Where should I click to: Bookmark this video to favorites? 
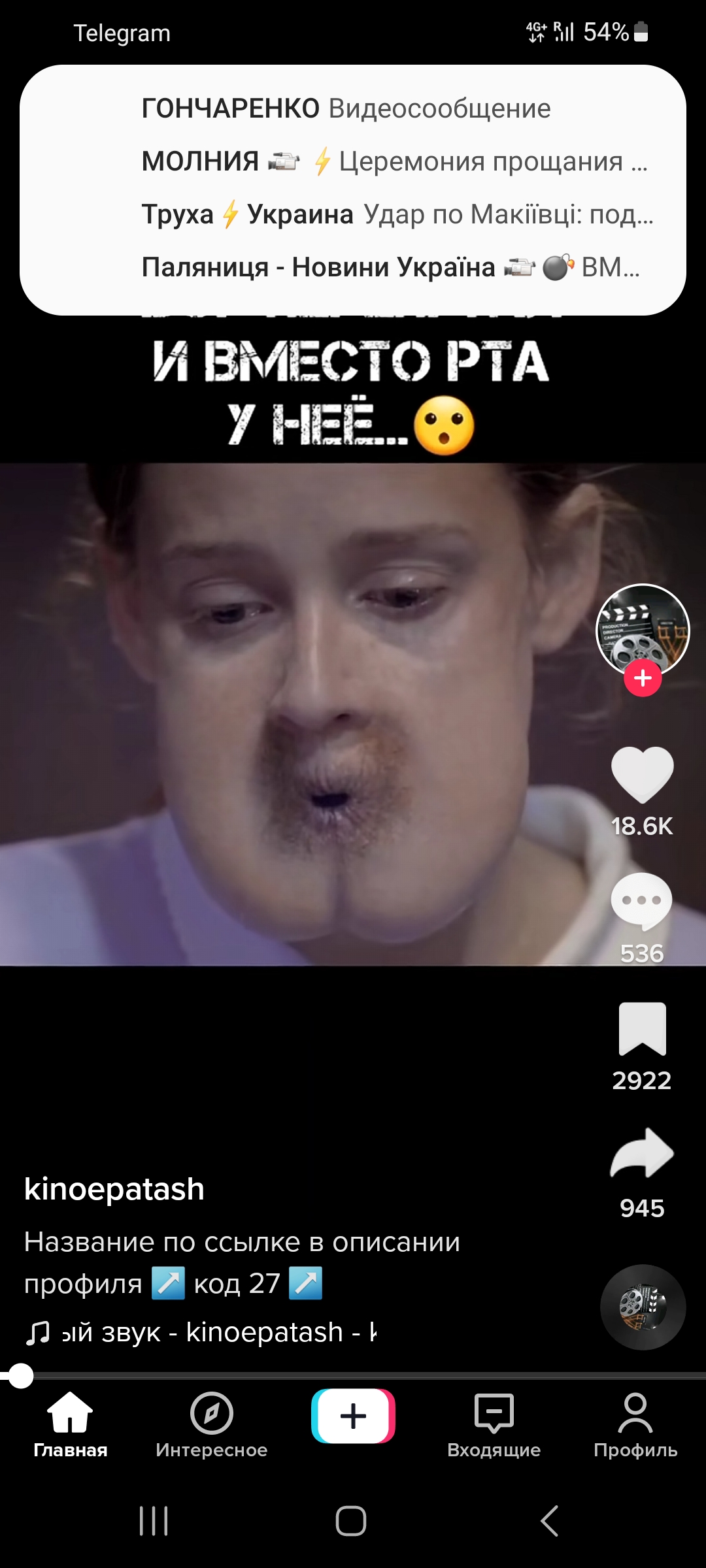coord(642,1029)
